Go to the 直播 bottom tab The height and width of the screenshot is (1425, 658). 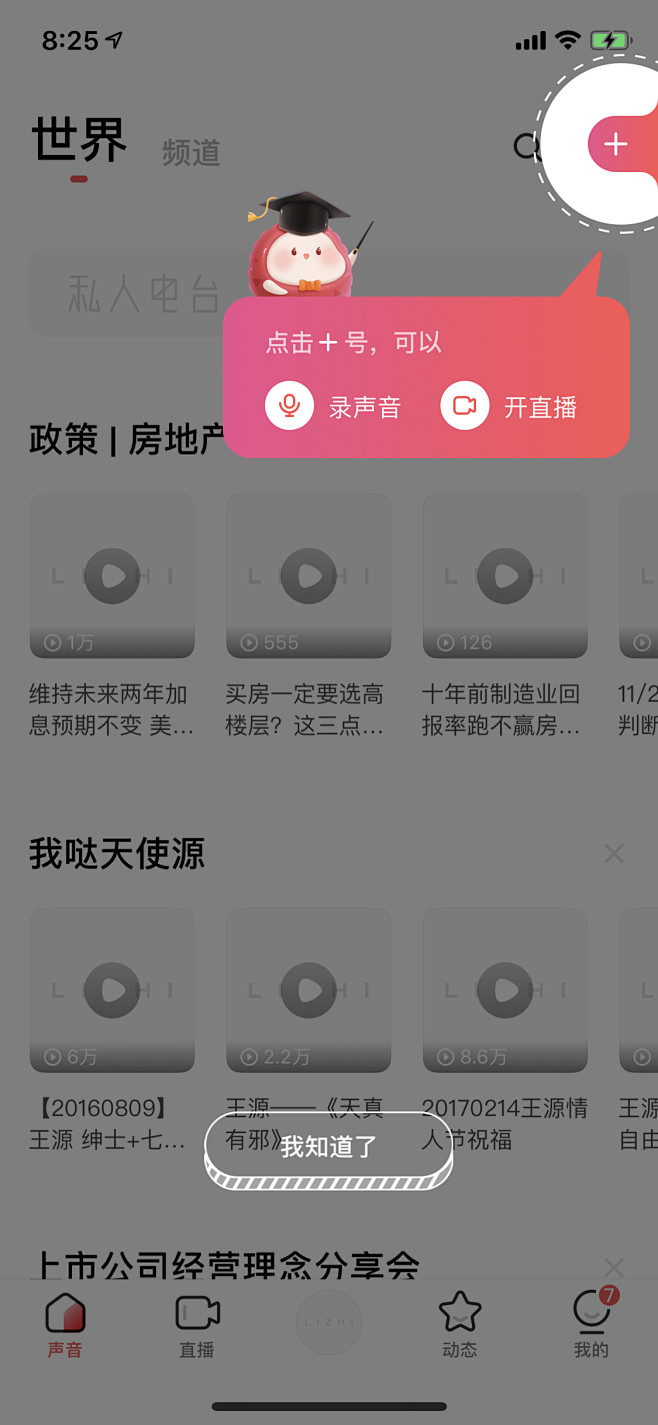[197, 1325]
